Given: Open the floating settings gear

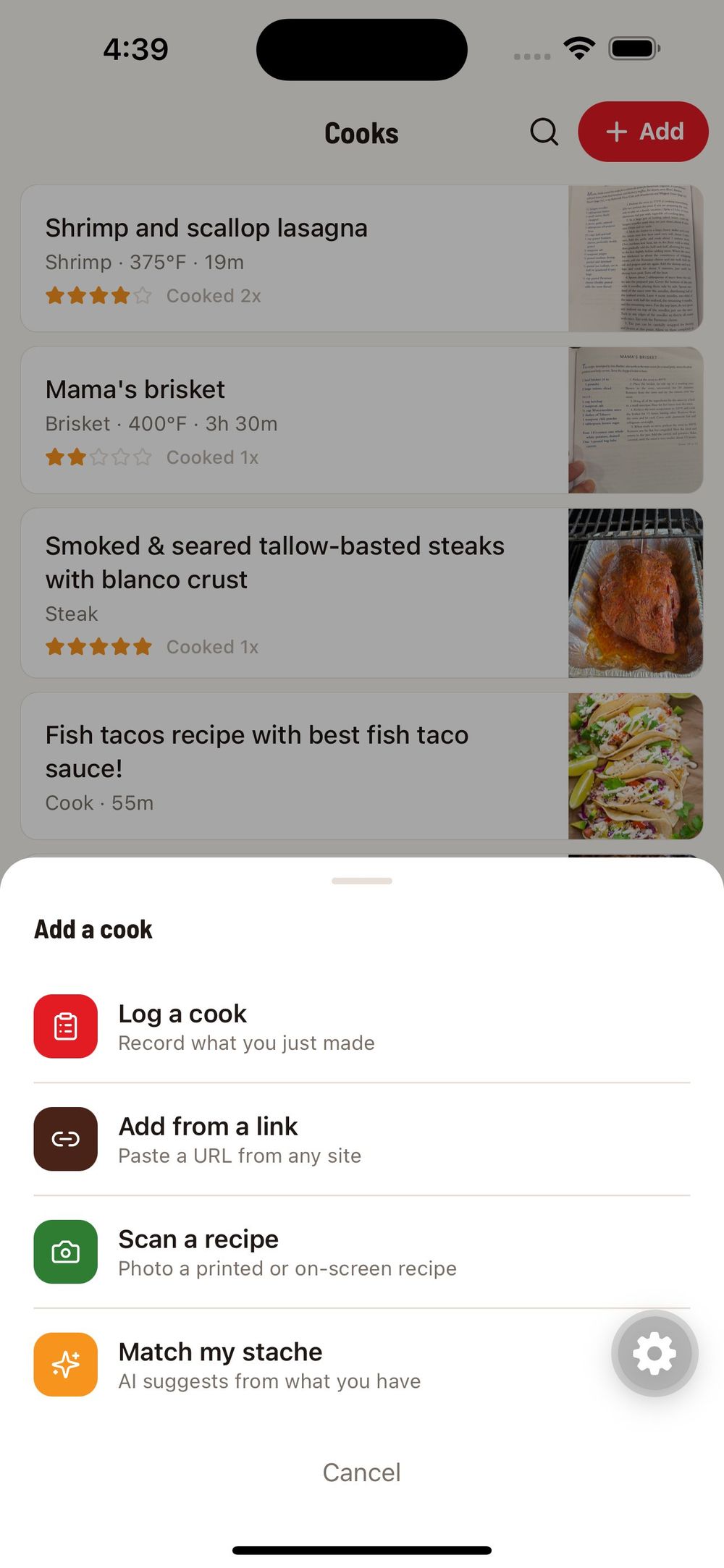Looking at the screenshot, I should coord(654,1353).
